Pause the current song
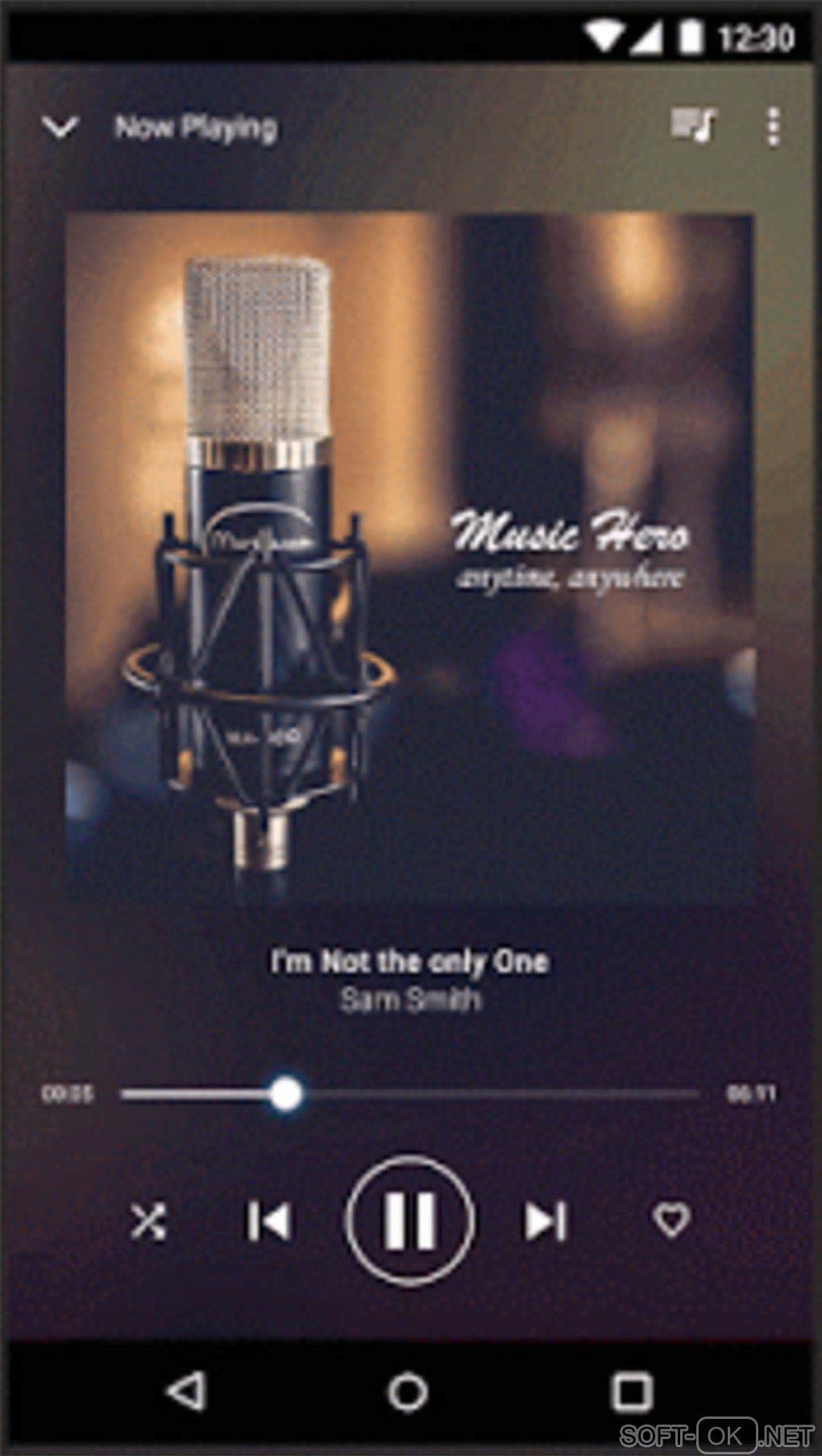Image resolution: width=822 pixels, height=1456 pixels. pos(410,1220)
